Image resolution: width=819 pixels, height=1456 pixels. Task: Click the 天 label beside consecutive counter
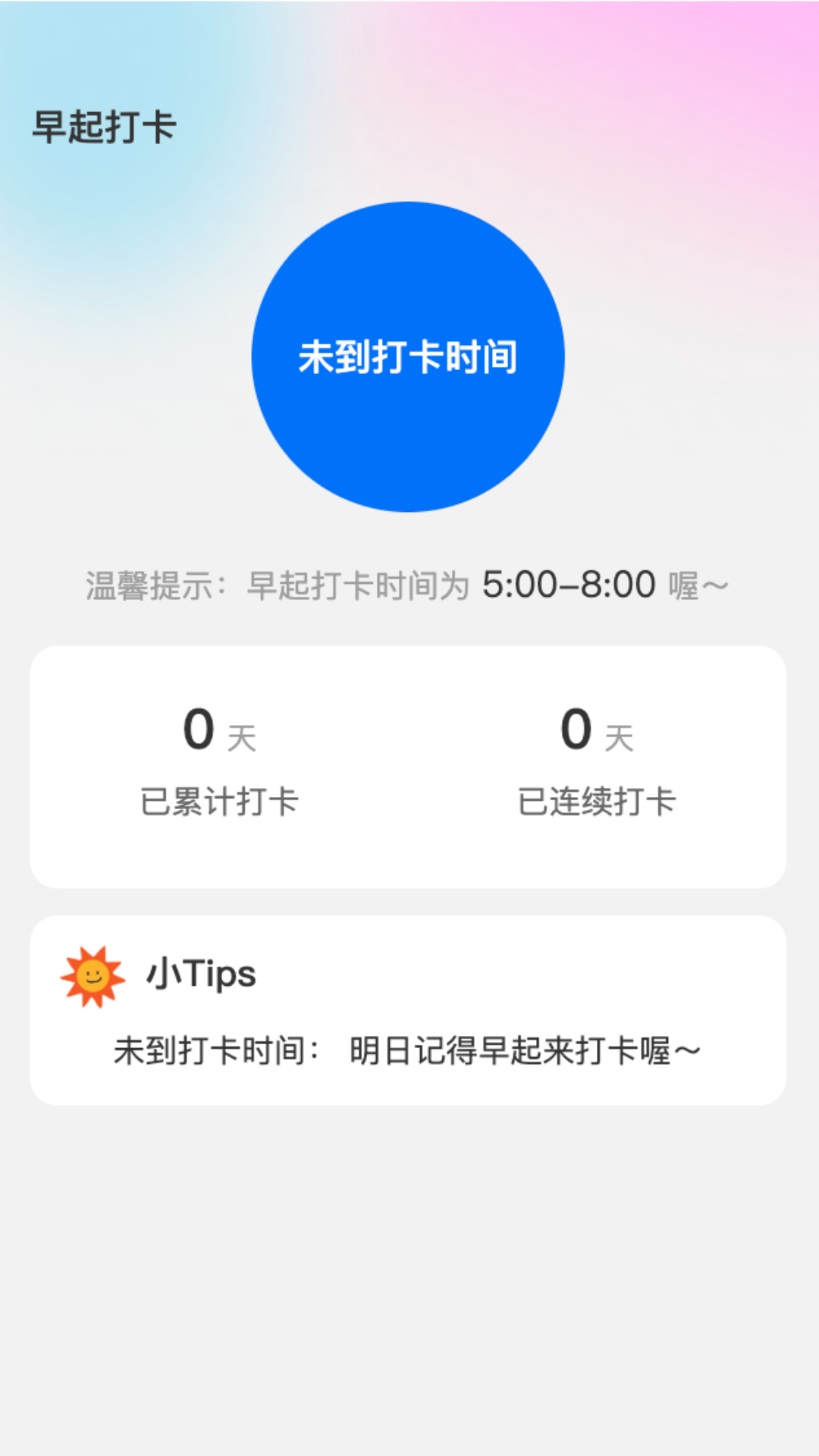(x=620, y=736)
